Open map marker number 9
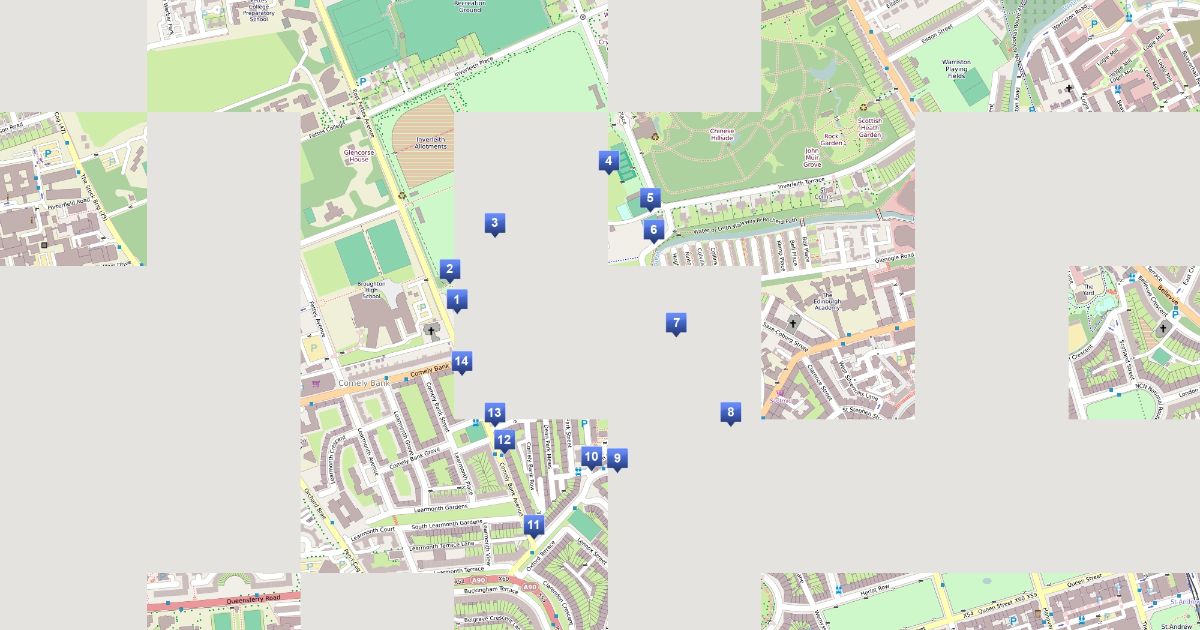 [x=617, y=459]
